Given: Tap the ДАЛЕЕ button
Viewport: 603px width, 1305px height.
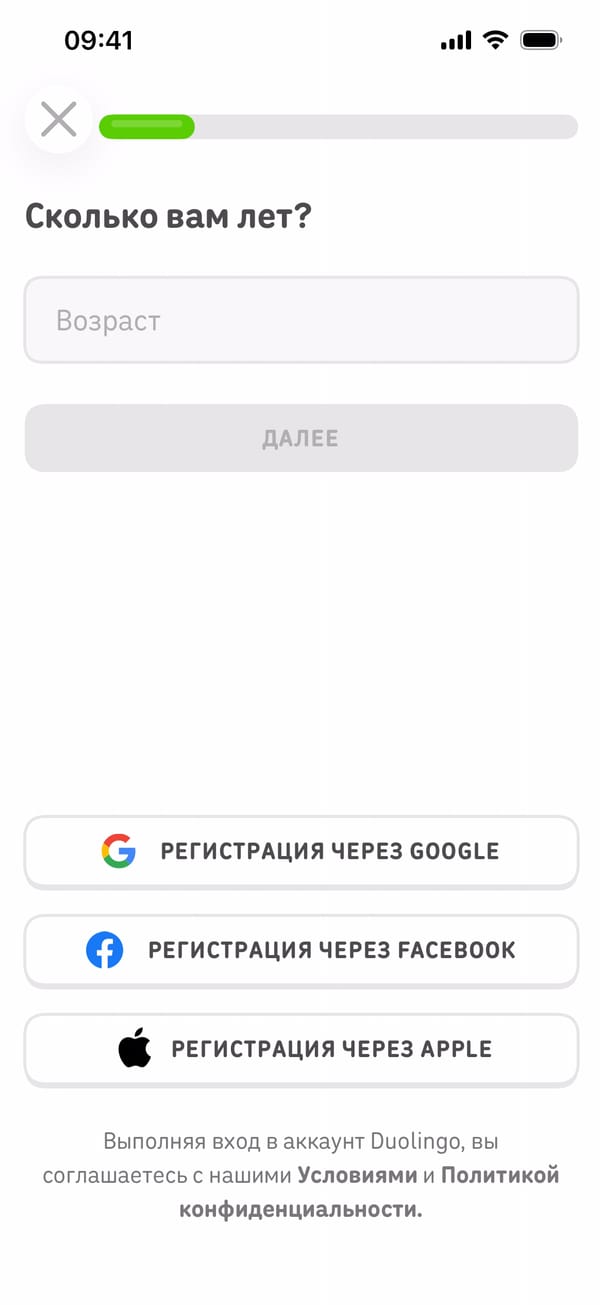Looking at the screenshot, I should [x=301, y=438].
